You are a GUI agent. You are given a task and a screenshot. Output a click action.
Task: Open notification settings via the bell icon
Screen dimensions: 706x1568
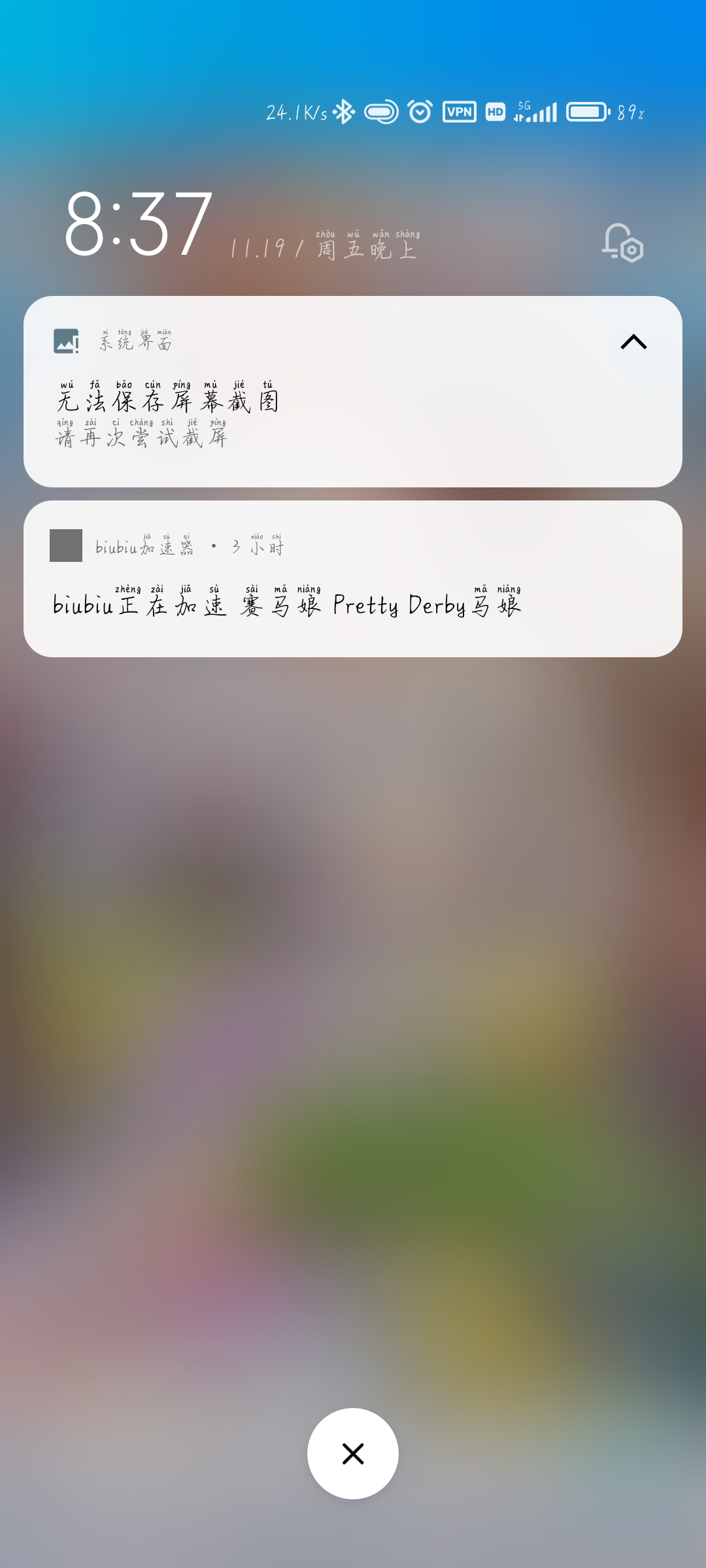pyautogui.click(x=622, y=243)
